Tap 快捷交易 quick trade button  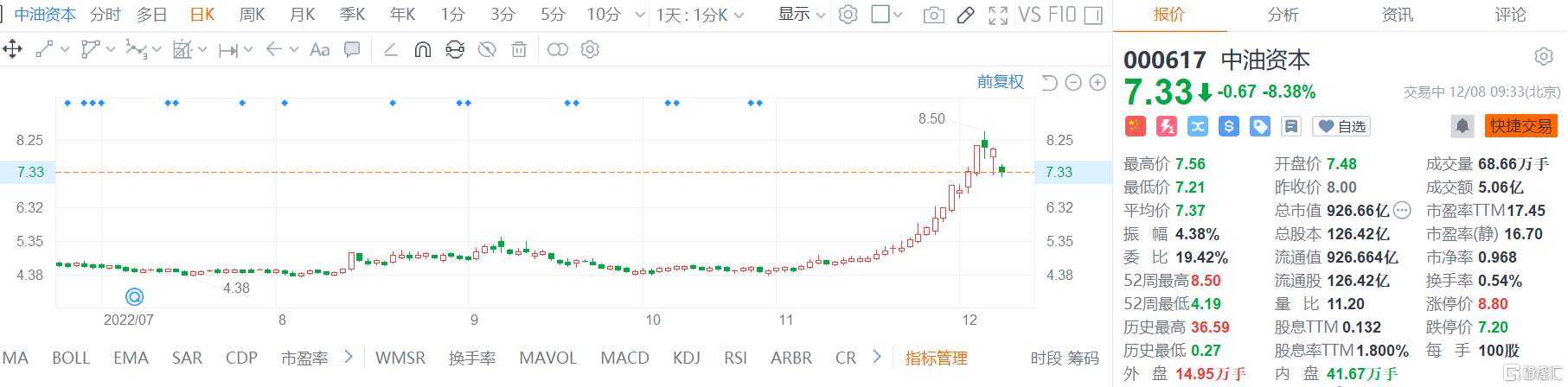1520,126
